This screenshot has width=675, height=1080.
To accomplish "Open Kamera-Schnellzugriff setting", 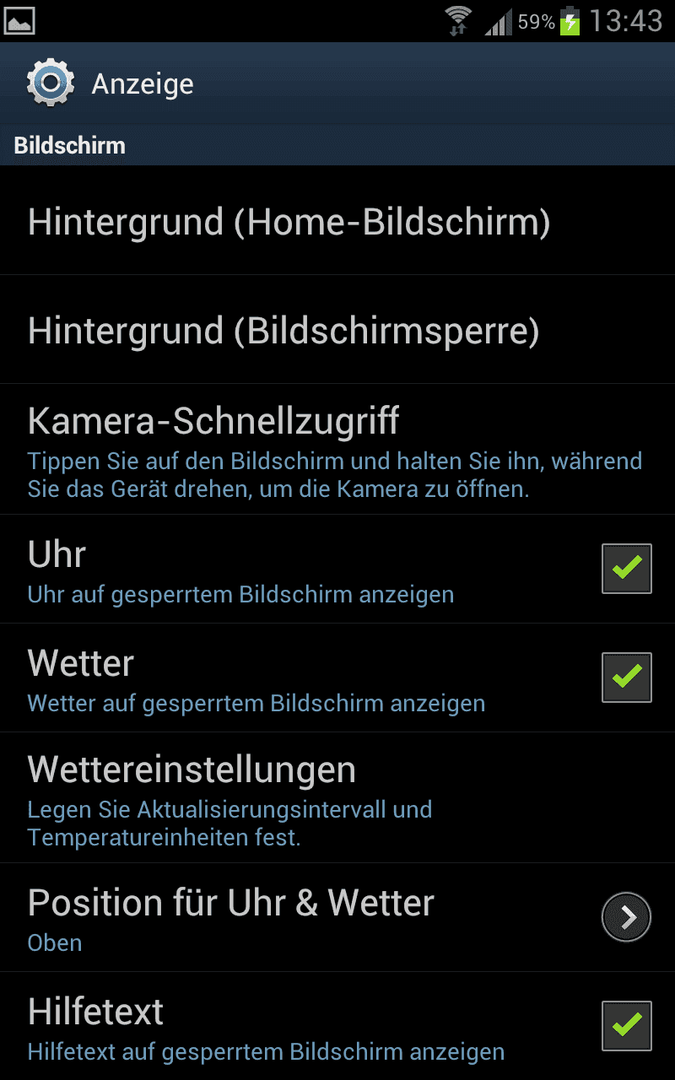I will pos(338,449).
